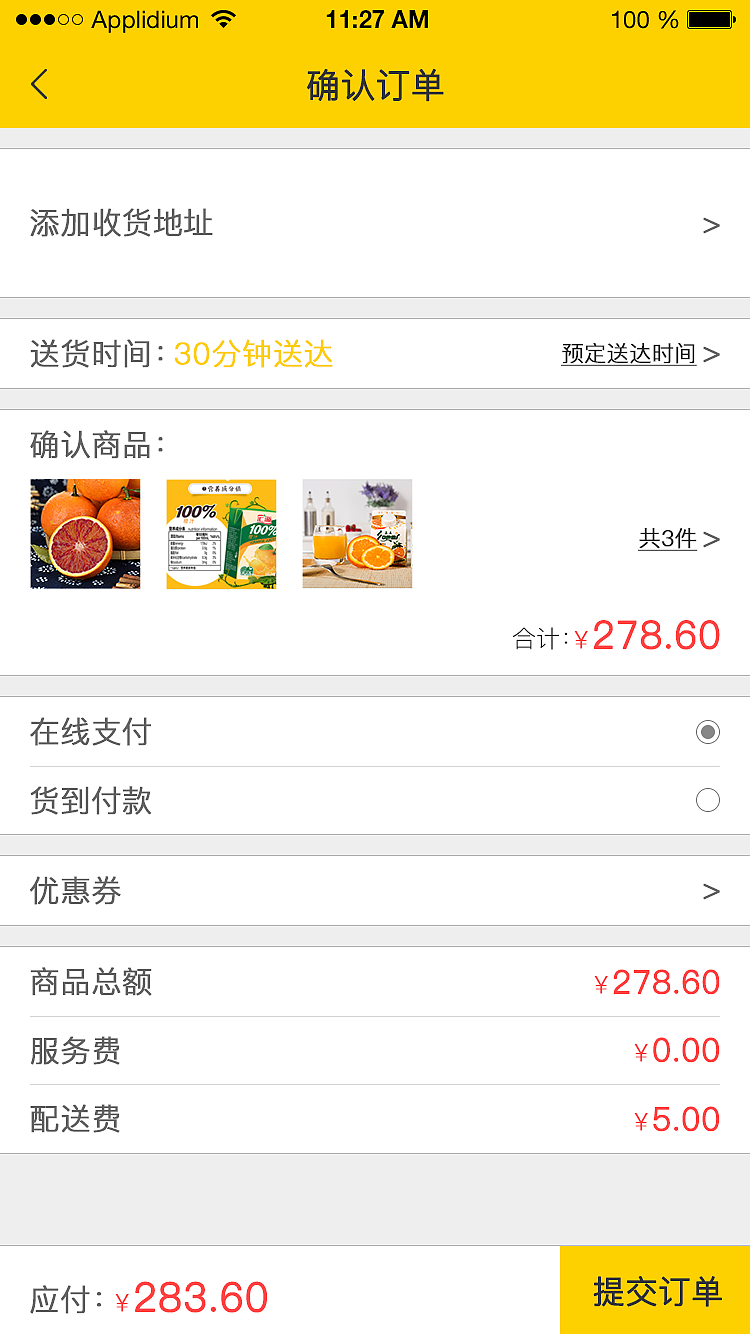
Task: Click the Wi-Fi icon in the status bar
Action: point(225,18)
